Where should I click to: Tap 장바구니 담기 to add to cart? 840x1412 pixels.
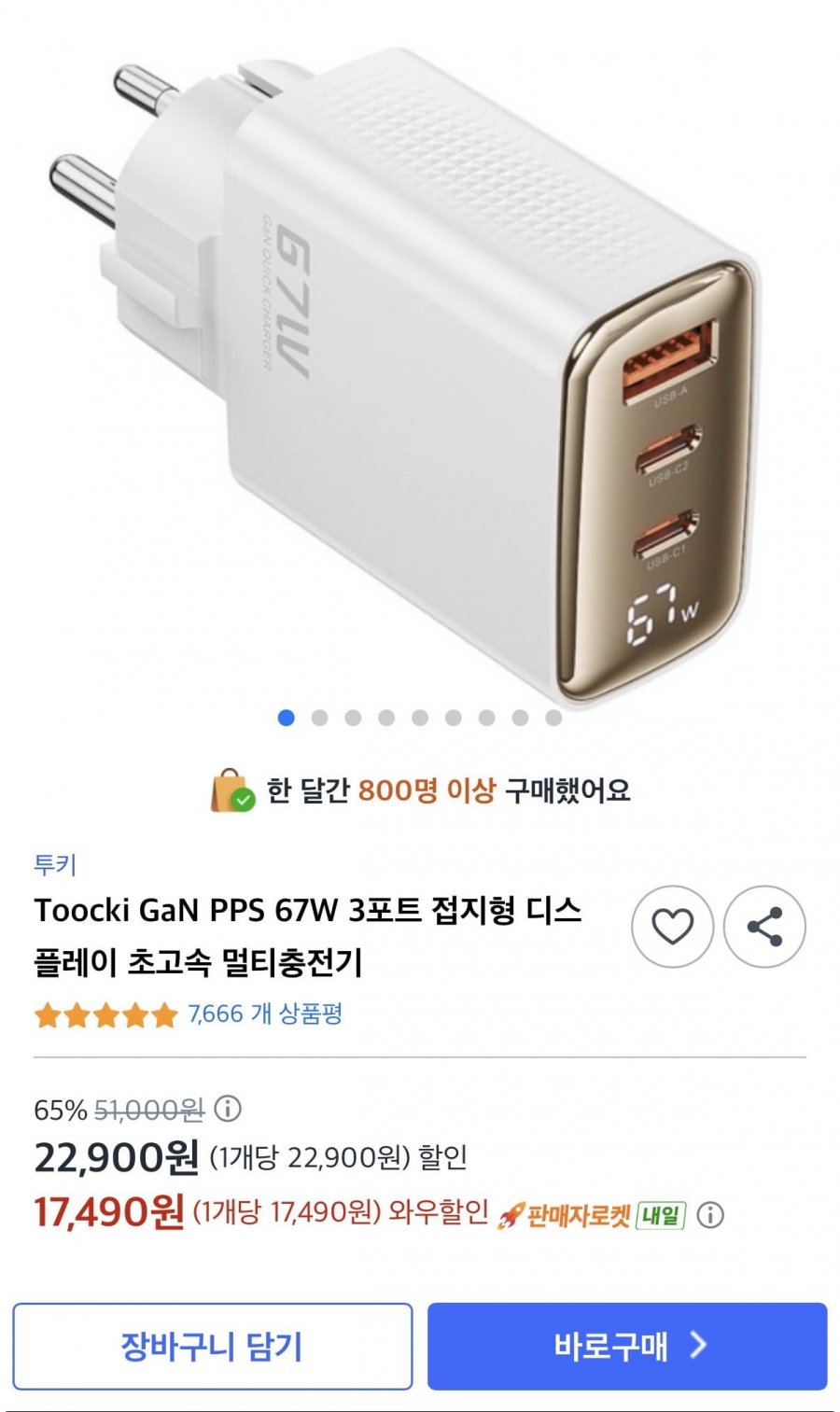(213, 1346)
